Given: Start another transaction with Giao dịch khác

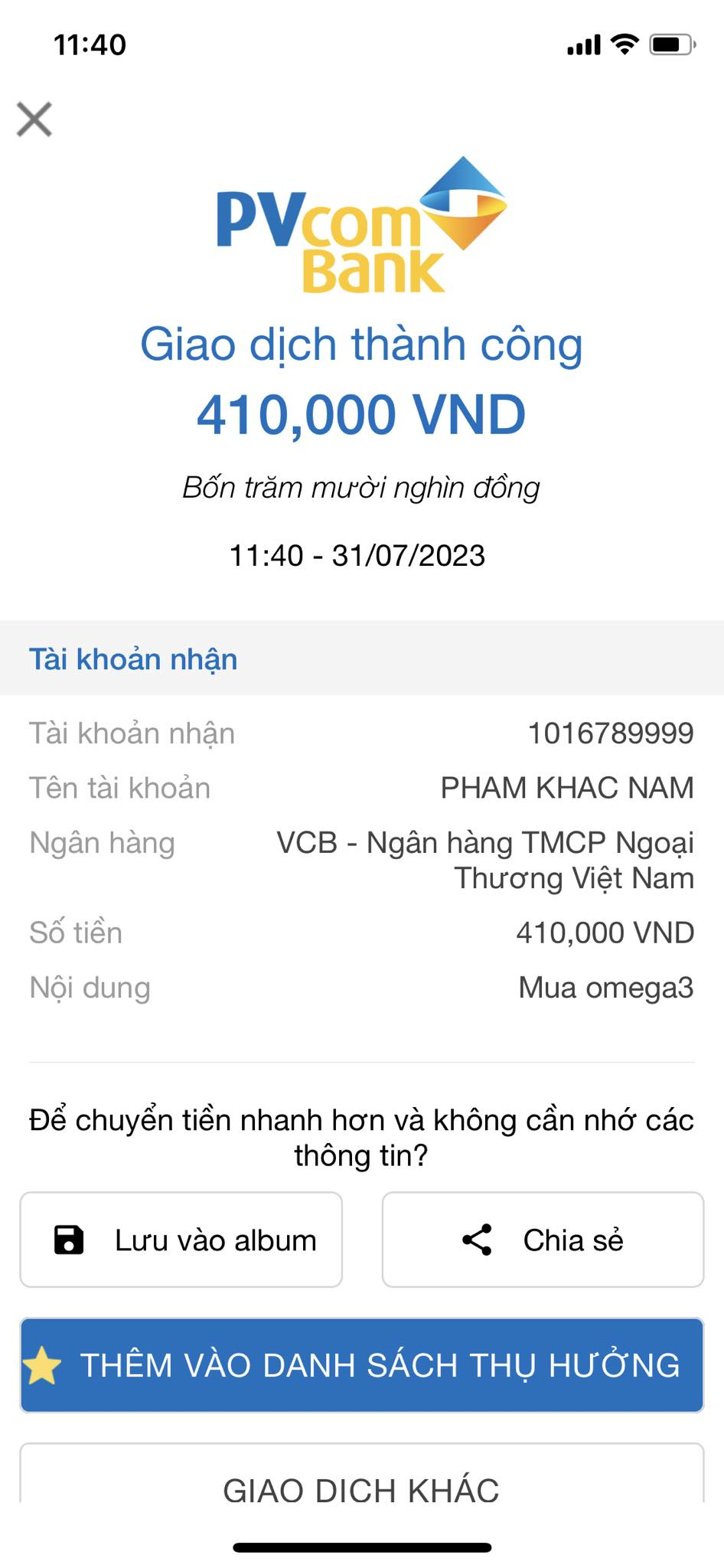Looking at the screenshot, I should [361, 1474].
